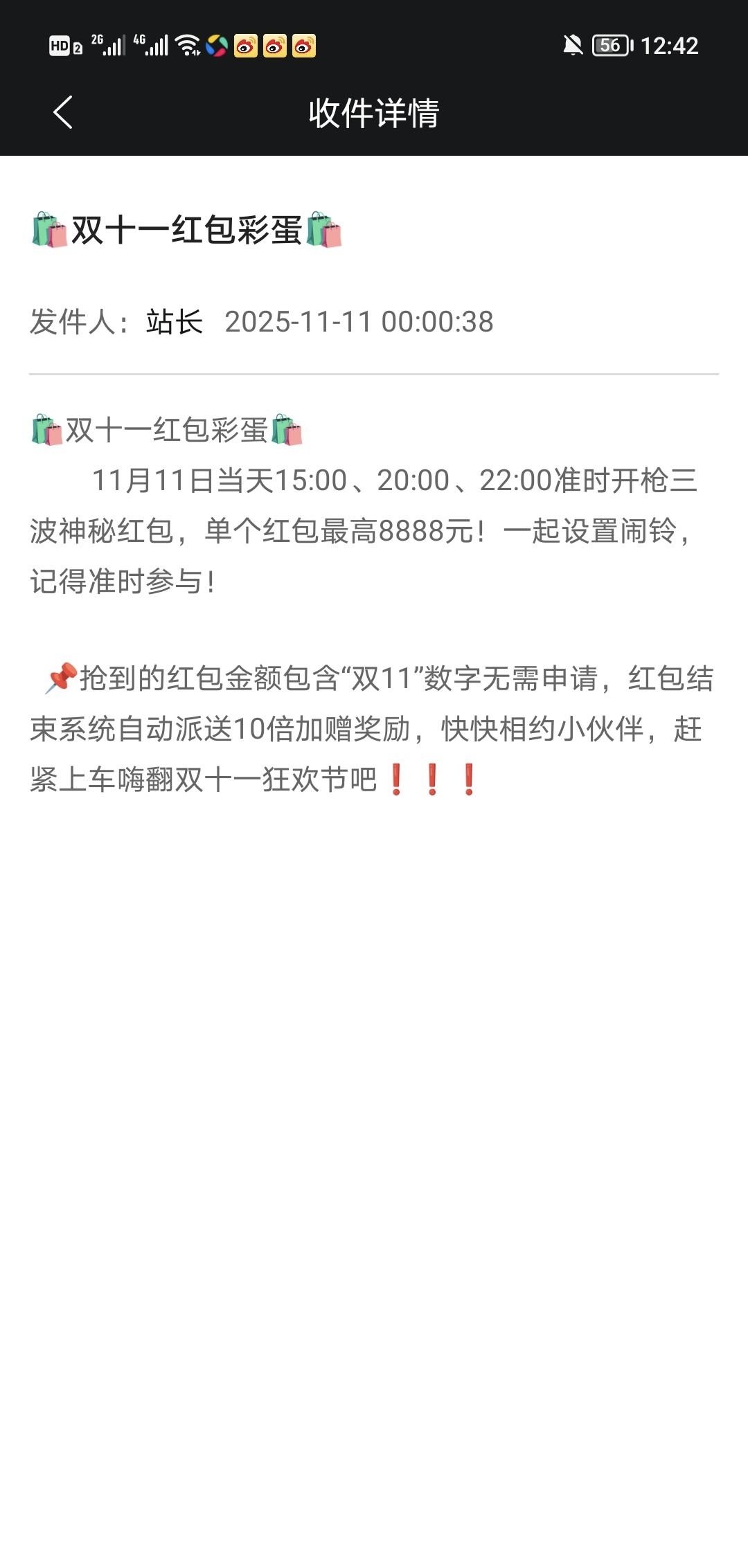Screen dimensions: 748x1568
Task: Go back from the 收件详情 page
Action: (63, 113)
